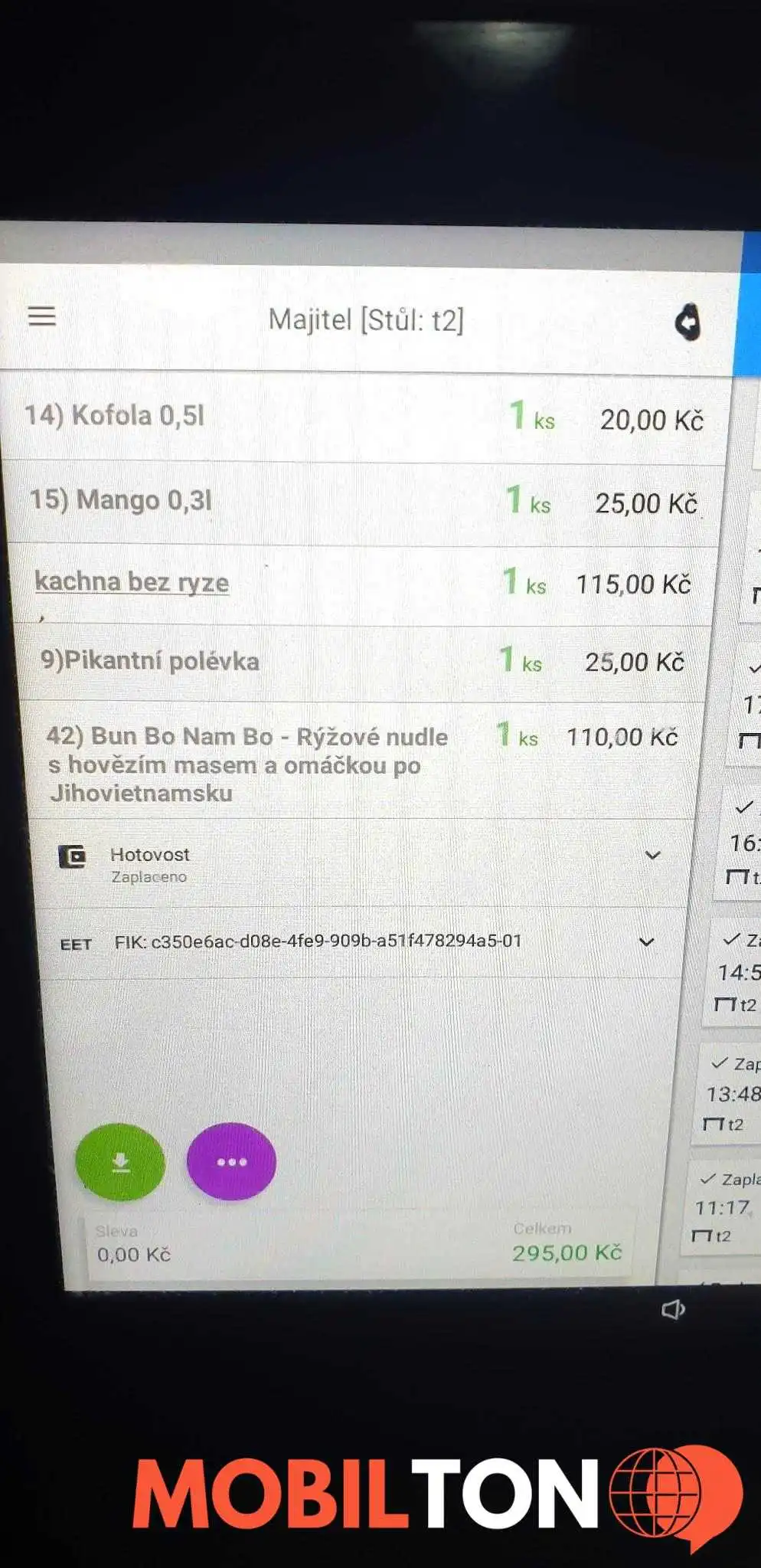This screenshot has width=761, height=1568.
Task: Select the Mango 0,3l item row
Action: [x=363, y=502]
